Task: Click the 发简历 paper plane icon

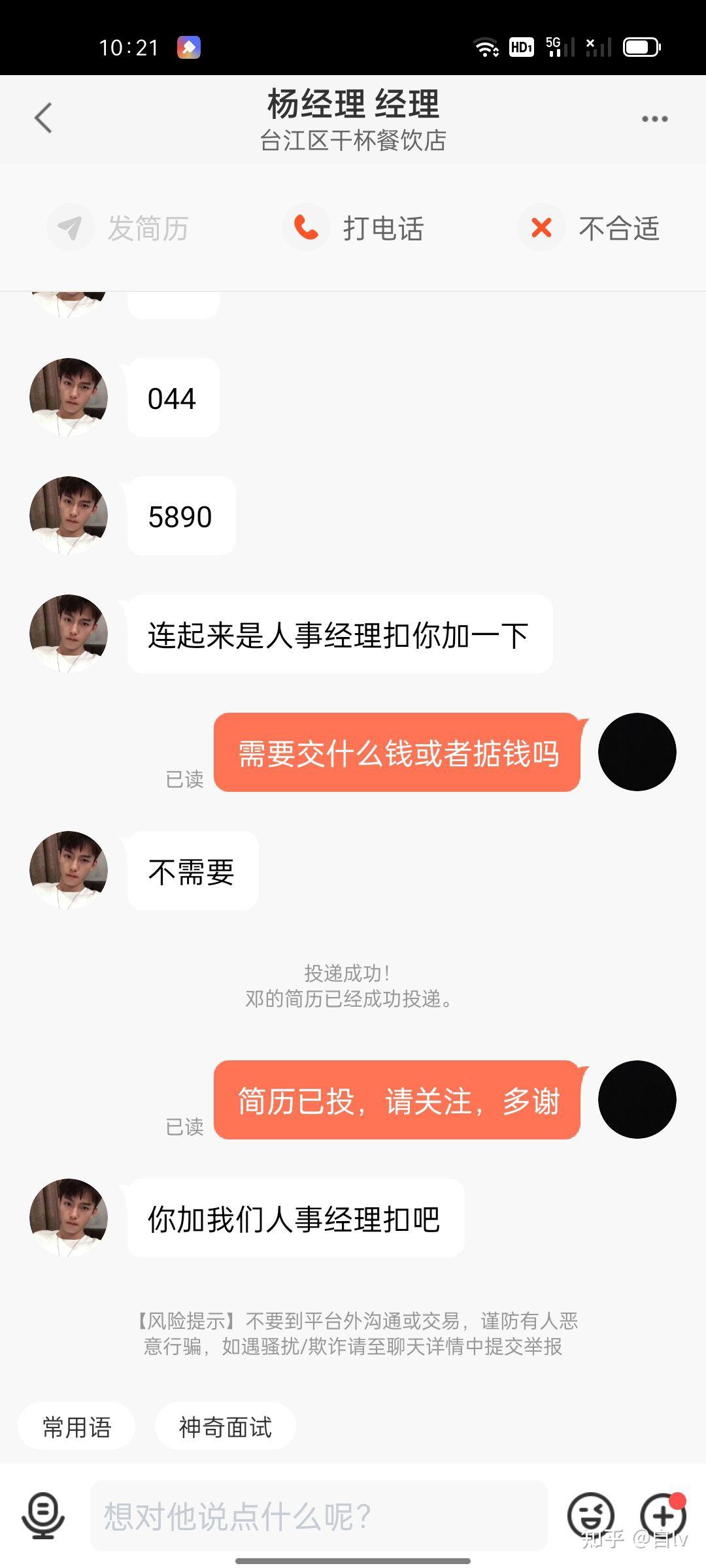Action: [x=70, y=228]
